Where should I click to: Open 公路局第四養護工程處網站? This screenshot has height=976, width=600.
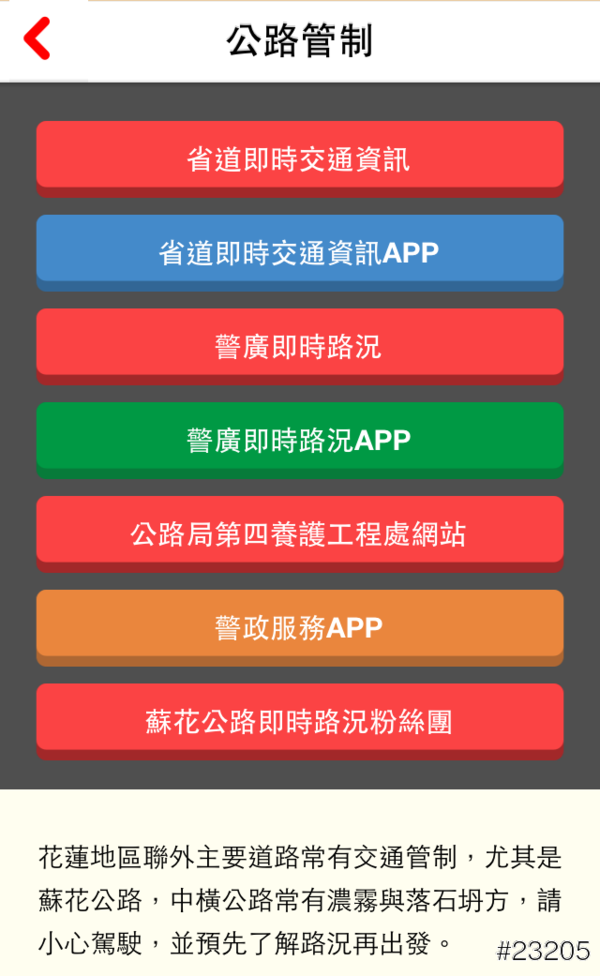[300, 533]
